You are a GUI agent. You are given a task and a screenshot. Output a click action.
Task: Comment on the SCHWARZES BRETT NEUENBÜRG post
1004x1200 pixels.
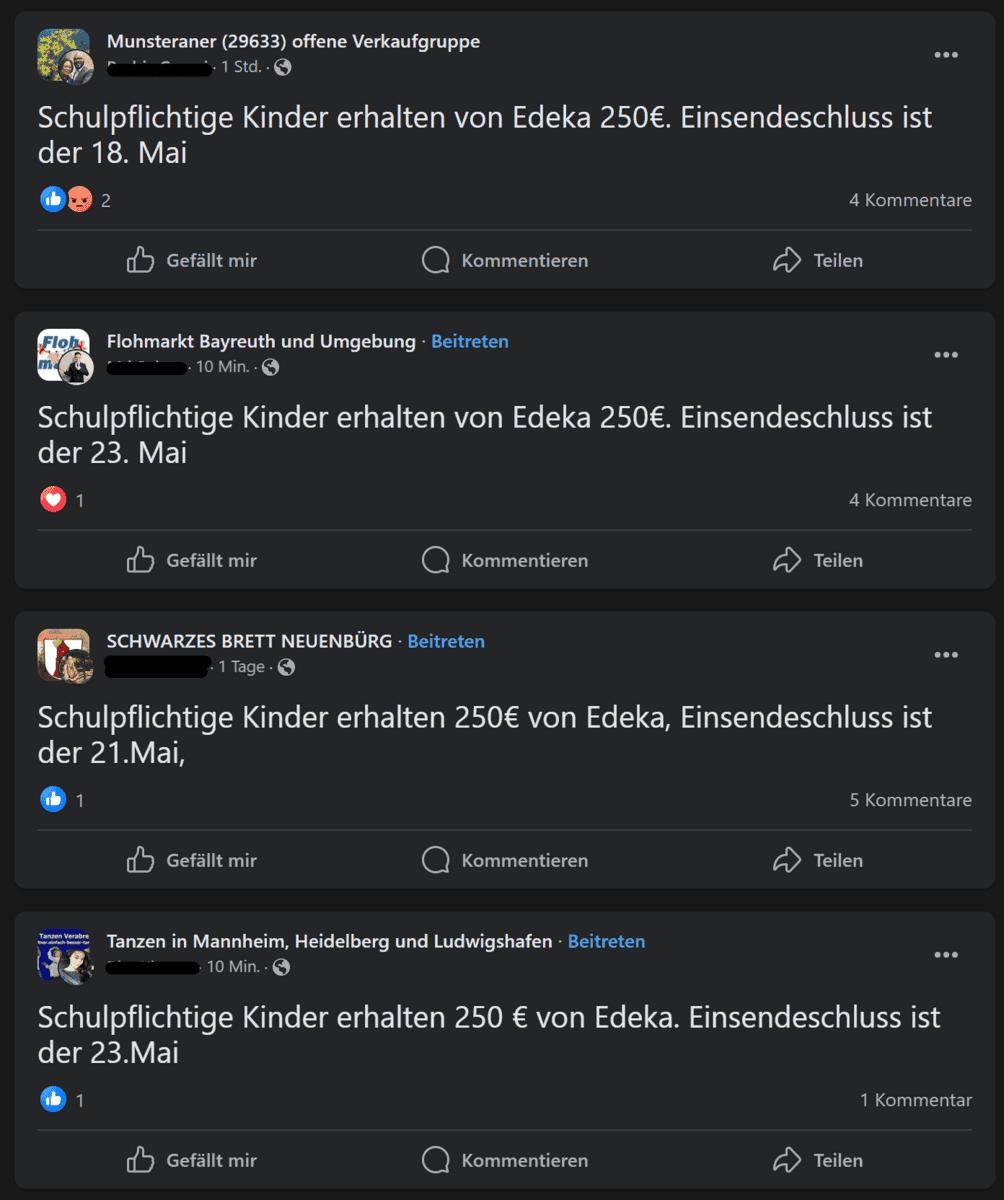point(504,860)
